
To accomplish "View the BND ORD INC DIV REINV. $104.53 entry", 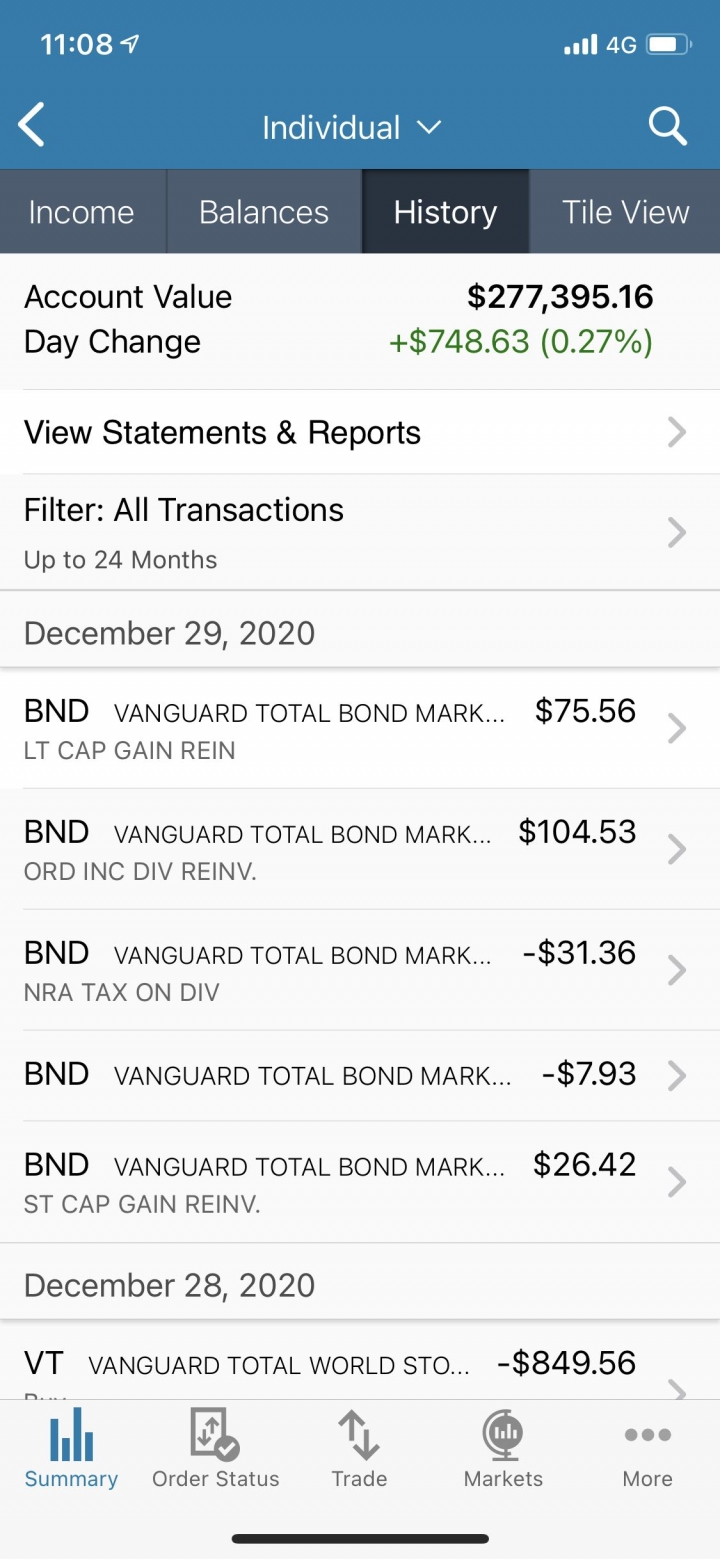I will (360, 849).
